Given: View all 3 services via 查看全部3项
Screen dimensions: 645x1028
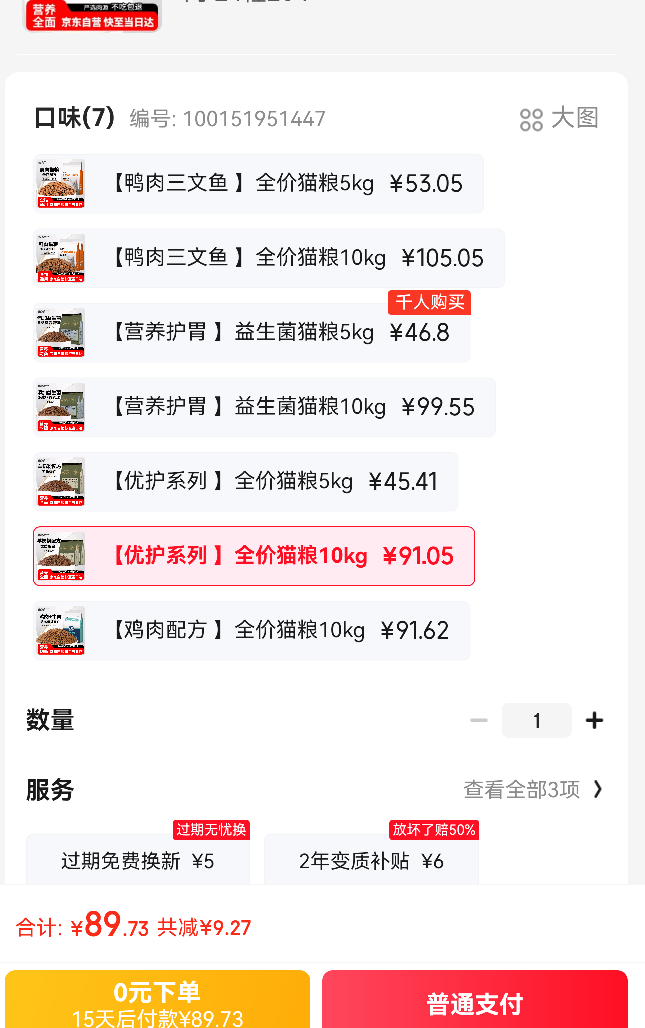Looking at the screenshot, I should pyautogui.click(x=533, y=789).
